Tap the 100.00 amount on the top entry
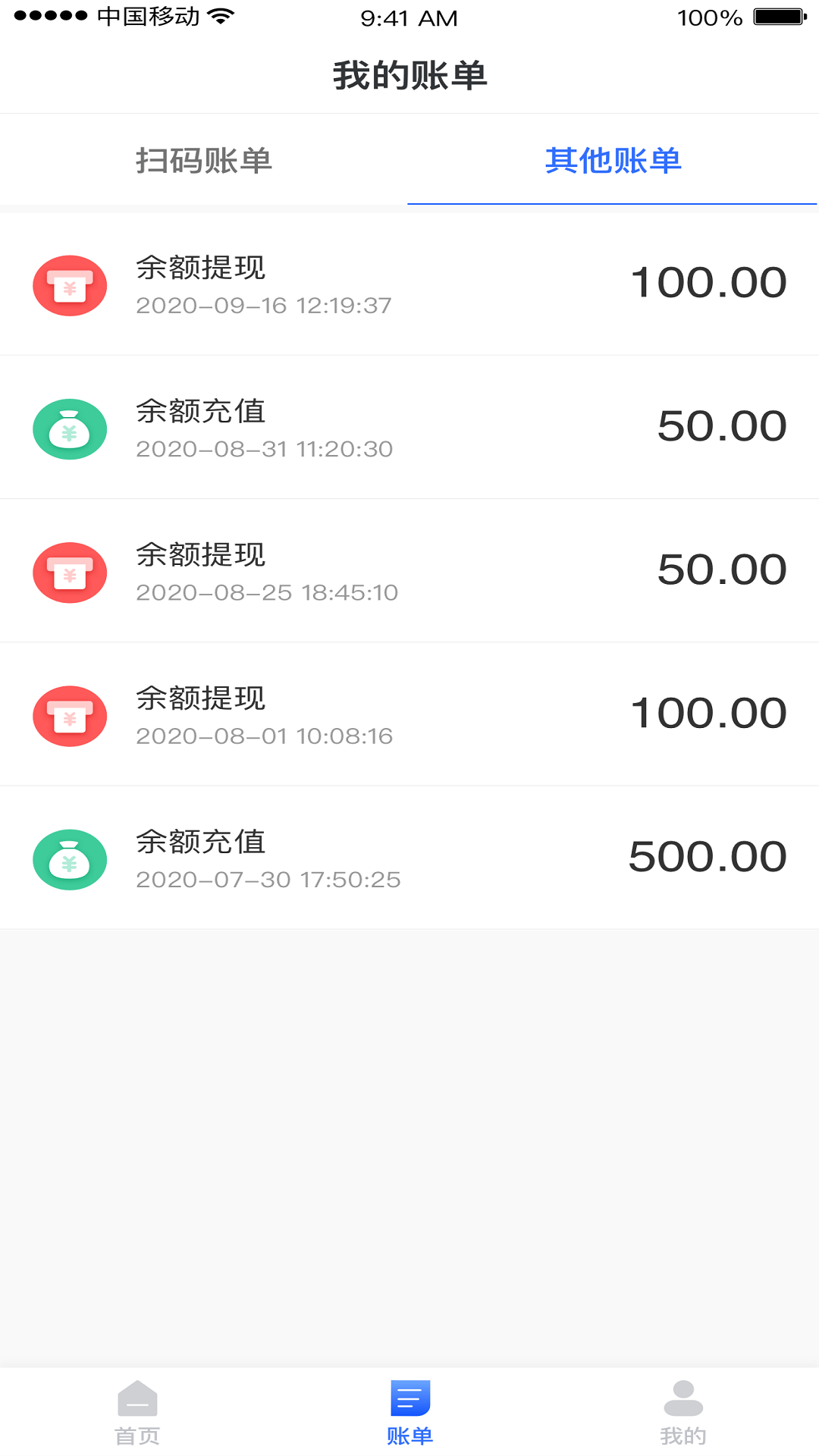Viewport: 819px width, 1456px height. (708, 281)
